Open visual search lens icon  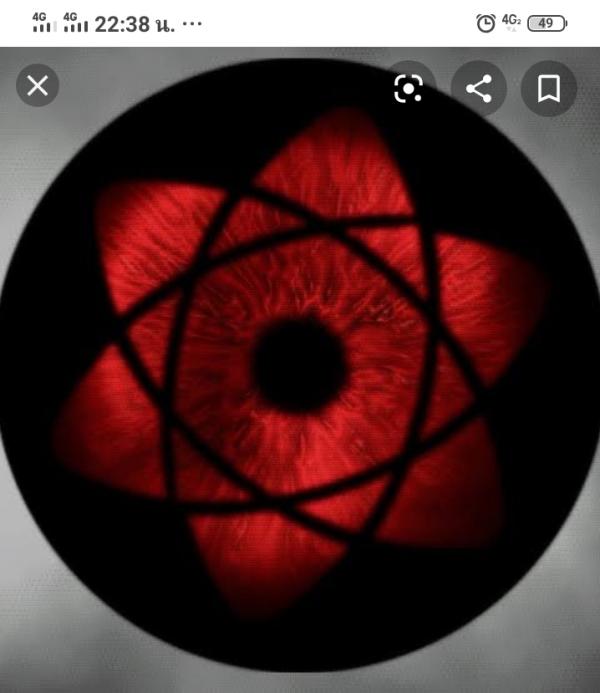408,89
